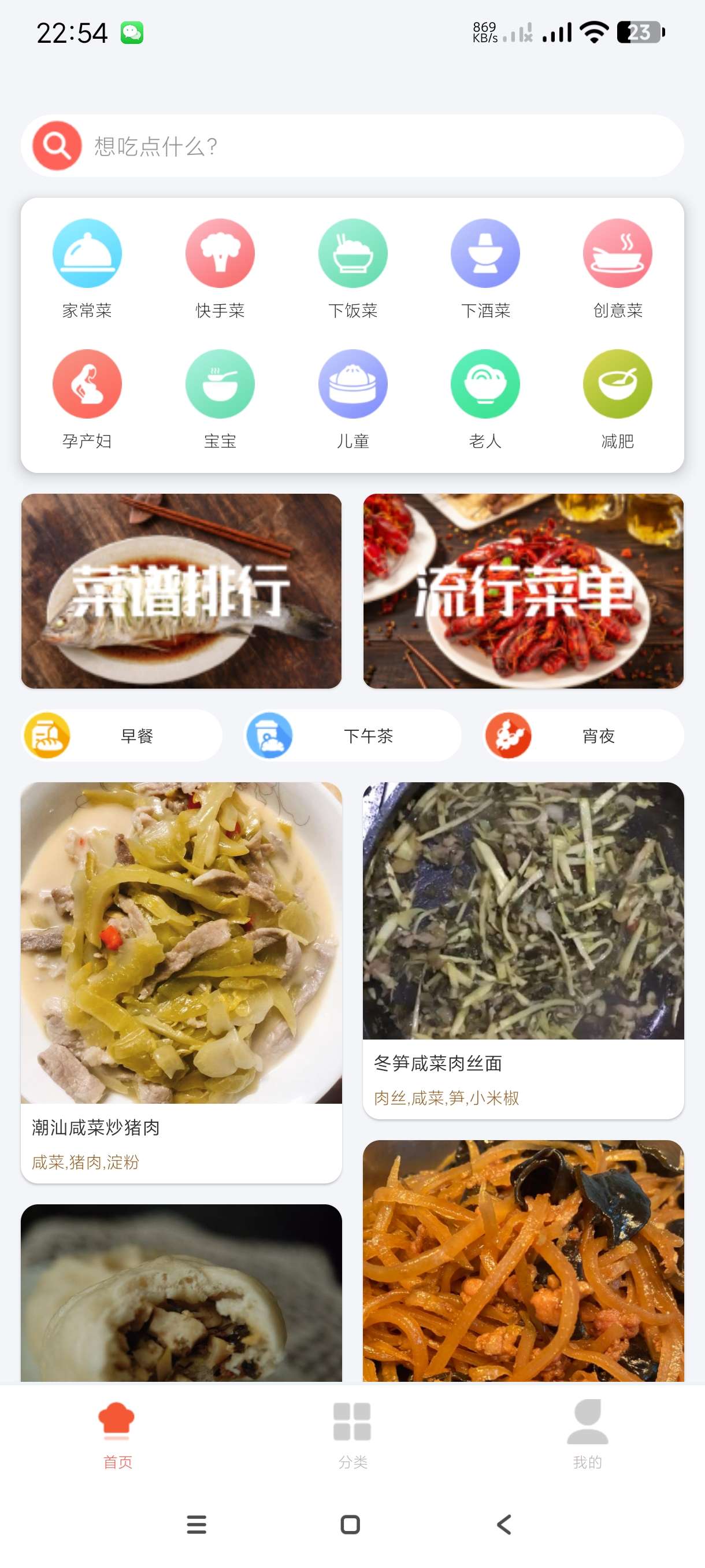Open the 老人 category
This screenshot has width=705, height=1568.
click(x=485, y=397)
